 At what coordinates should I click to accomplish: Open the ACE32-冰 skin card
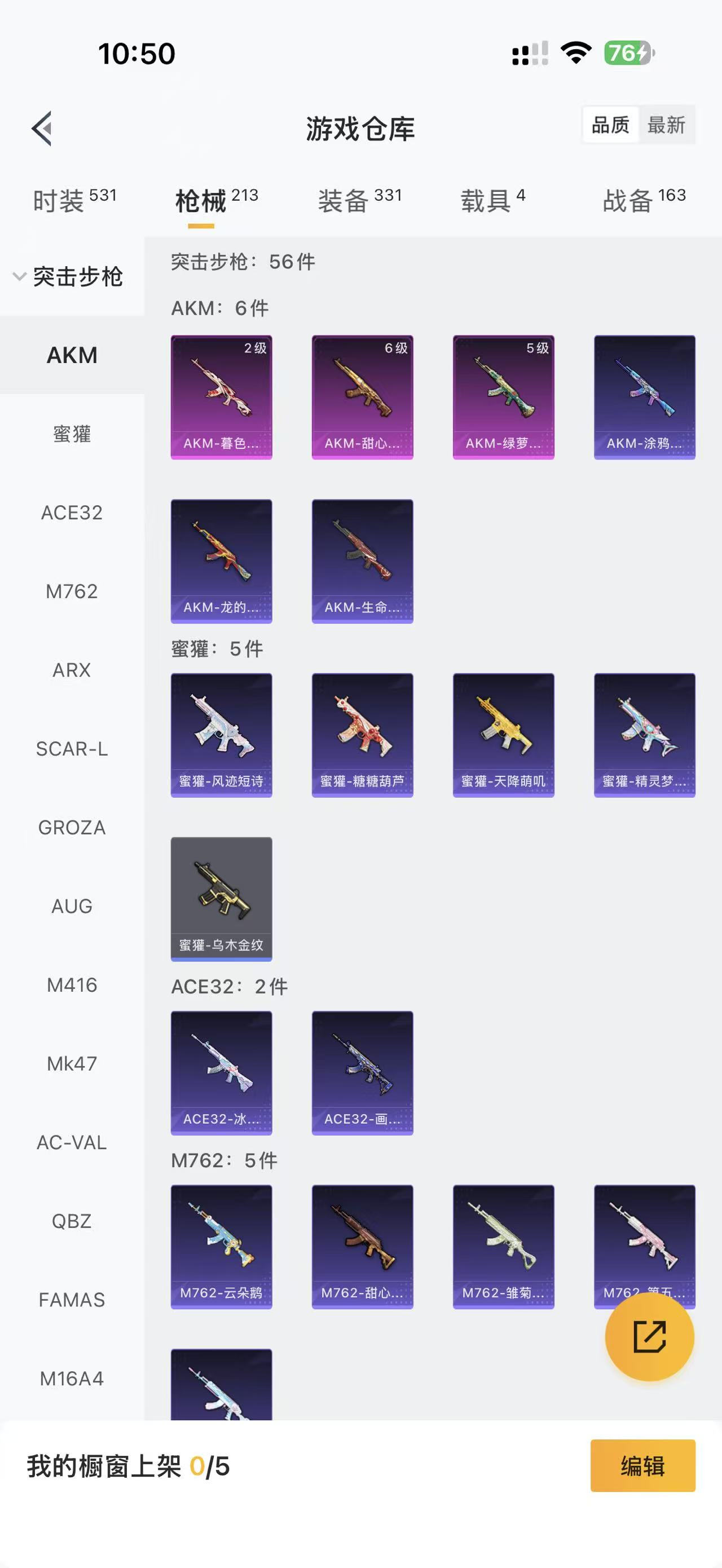click(x=221, y=1072)
